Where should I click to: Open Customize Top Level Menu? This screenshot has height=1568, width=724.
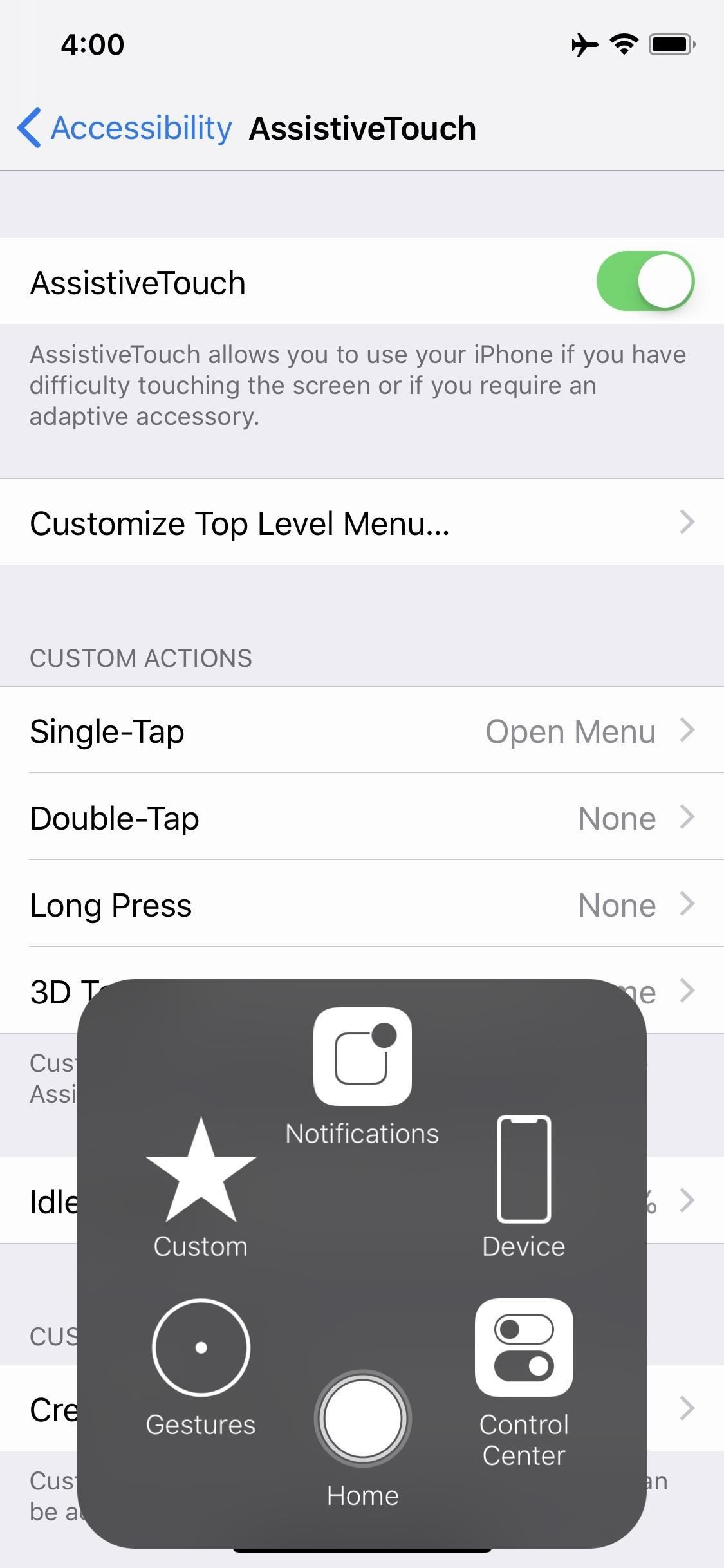pos(362,522)
